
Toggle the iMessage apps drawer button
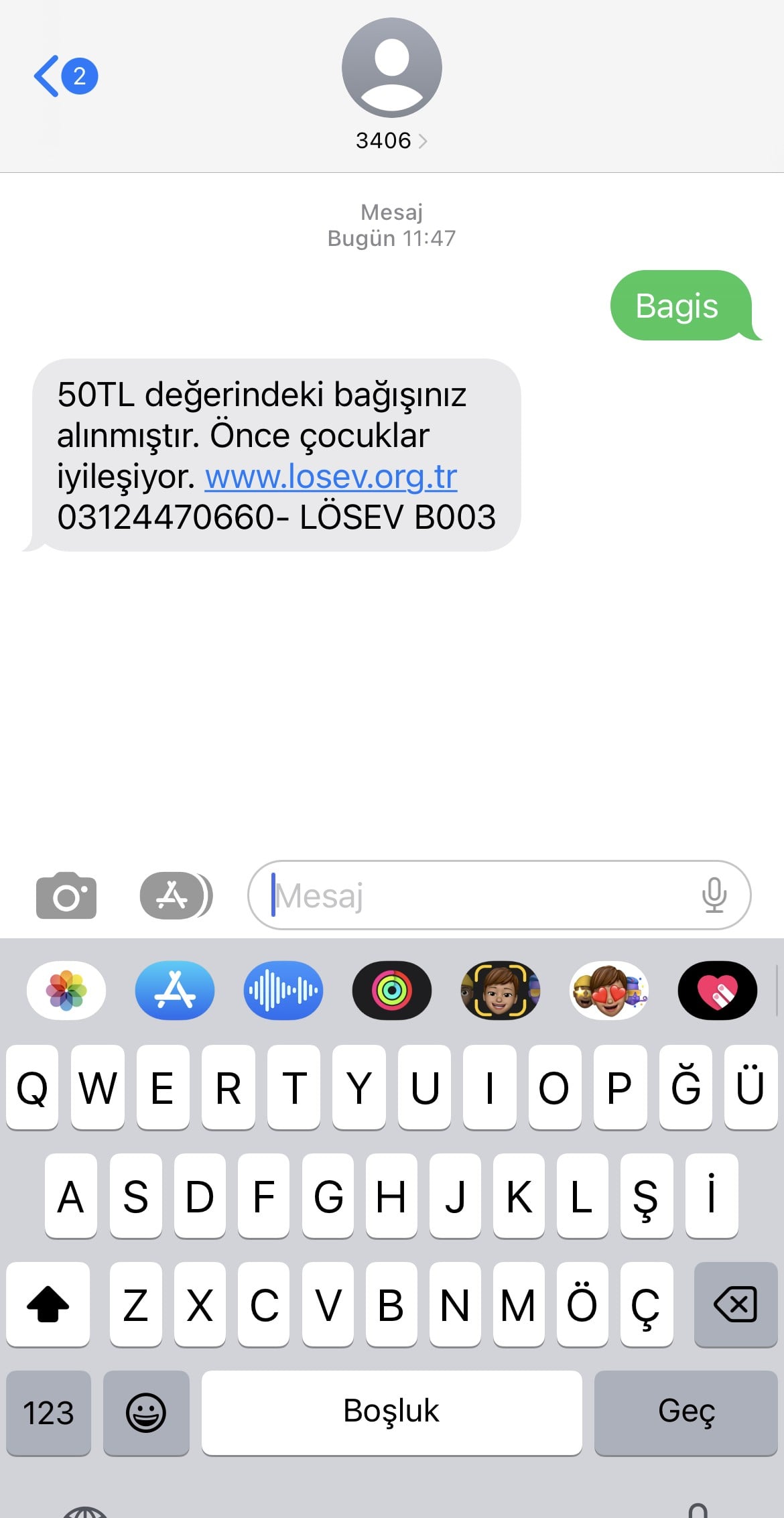176,895
